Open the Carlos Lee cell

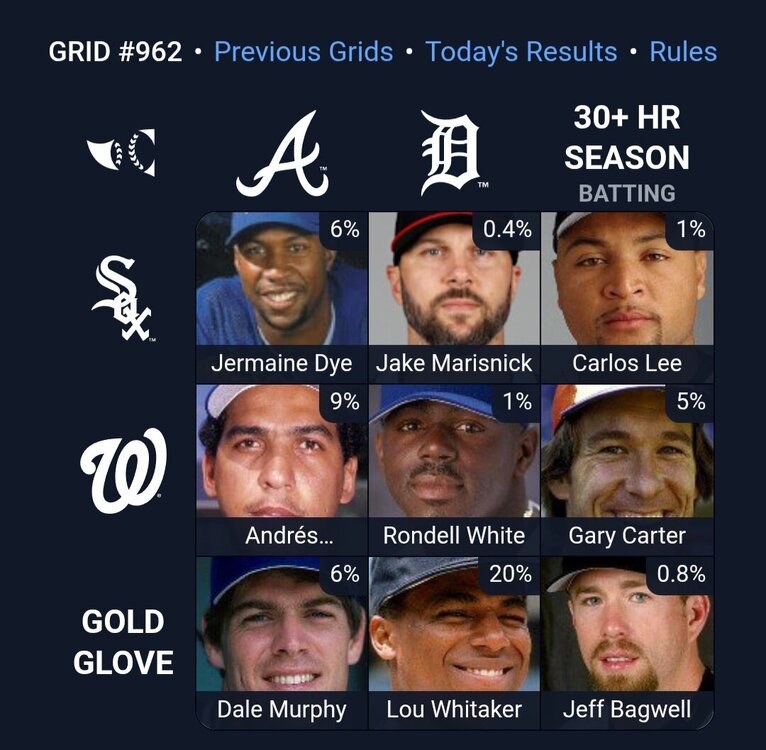tap(627, 297)
